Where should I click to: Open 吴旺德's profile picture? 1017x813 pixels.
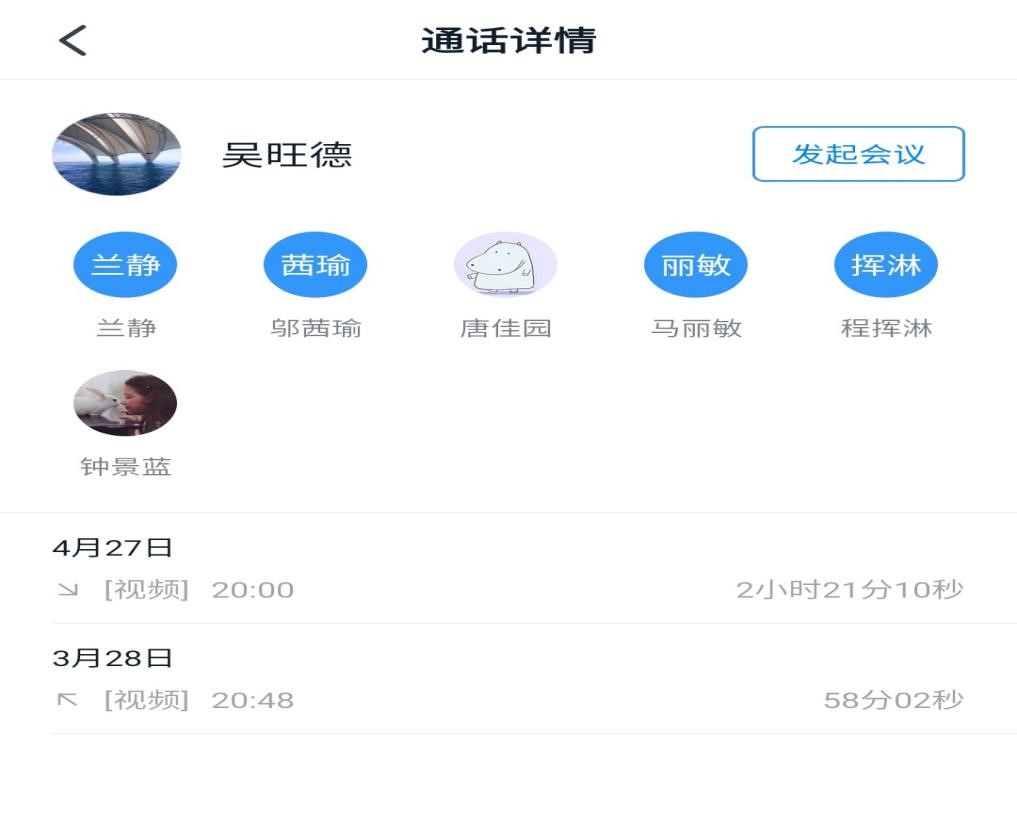click(x=116, y=154)
